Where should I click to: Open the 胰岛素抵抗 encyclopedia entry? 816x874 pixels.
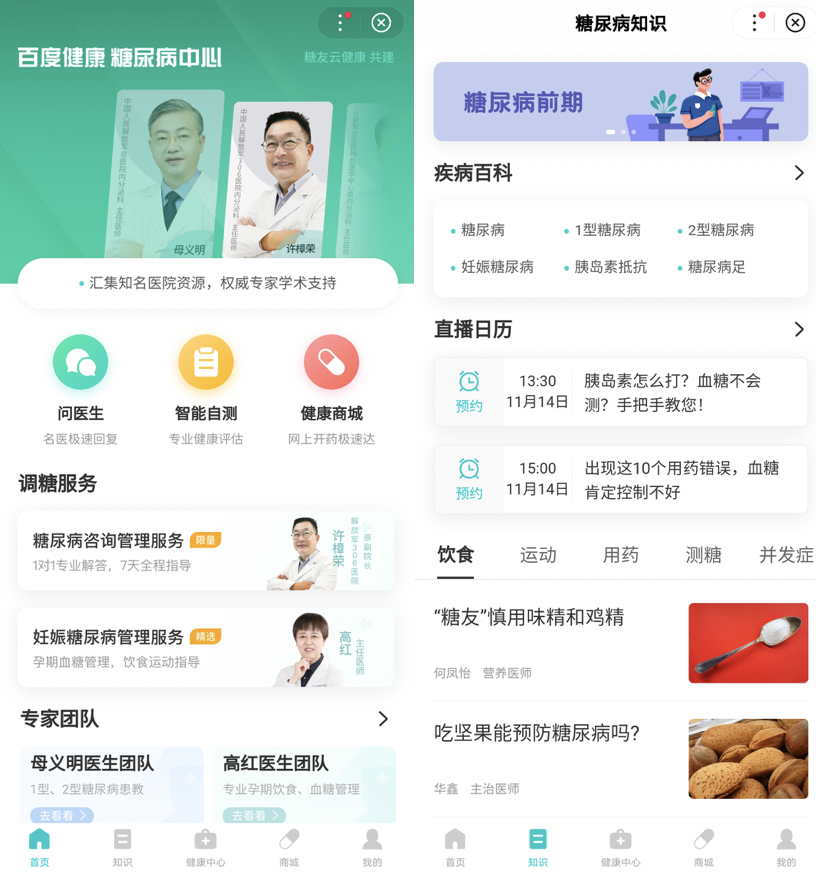pos(610,267)
